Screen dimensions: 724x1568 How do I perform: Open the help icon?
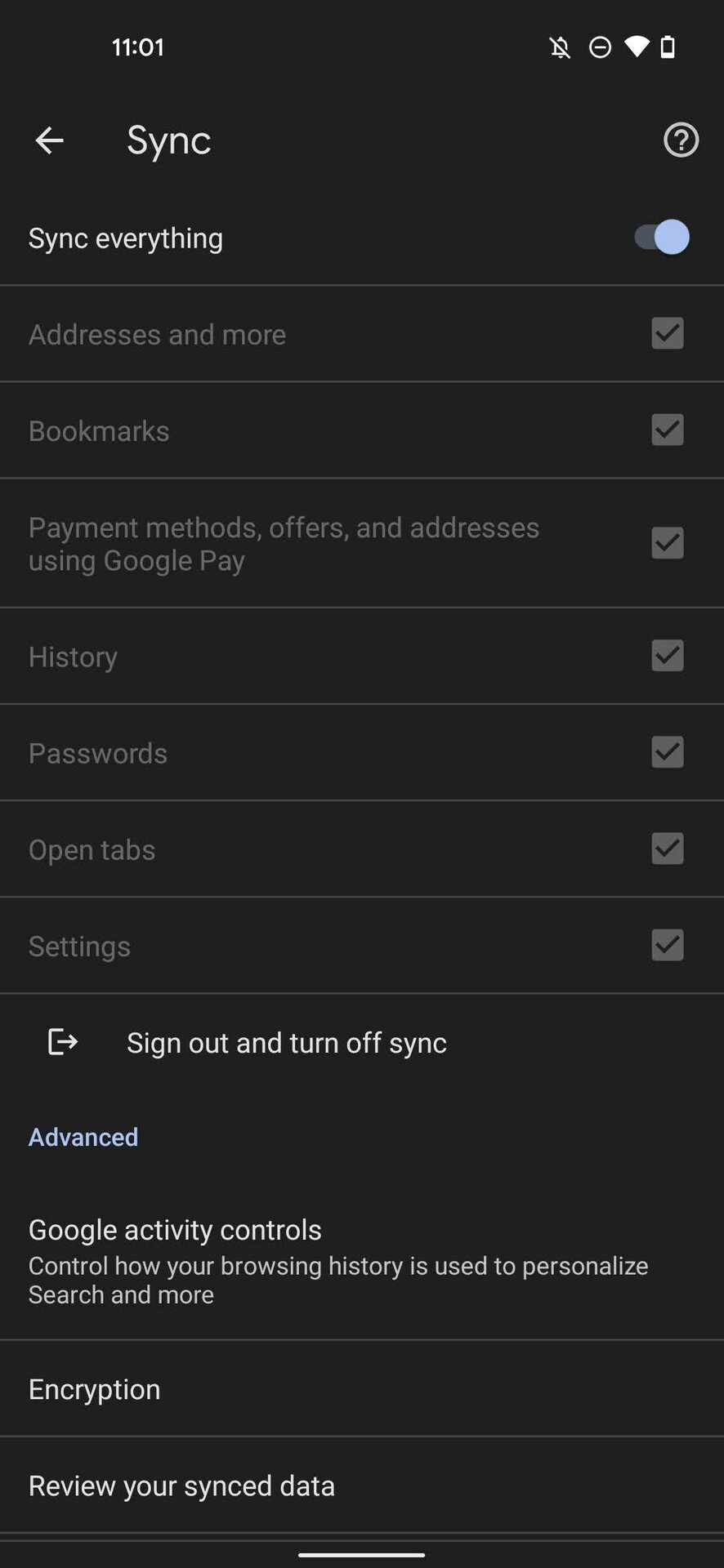[x=681, y=140]
